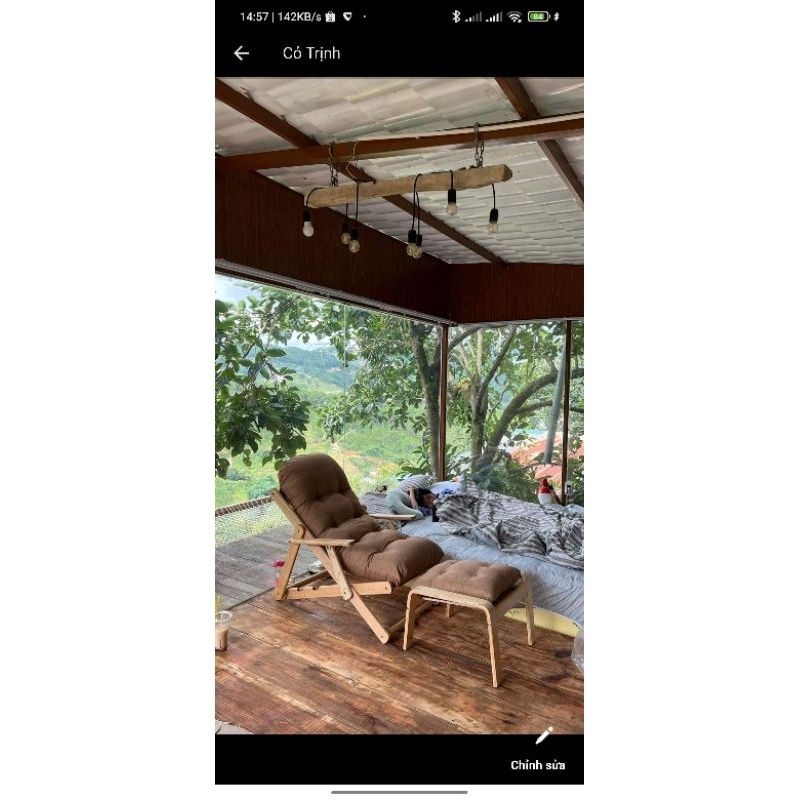Image resolution: width=800 pixels, height=800 pixels.
Task: Tap Chỉnh sửa to edit the photo
Action: pos(539,752)
